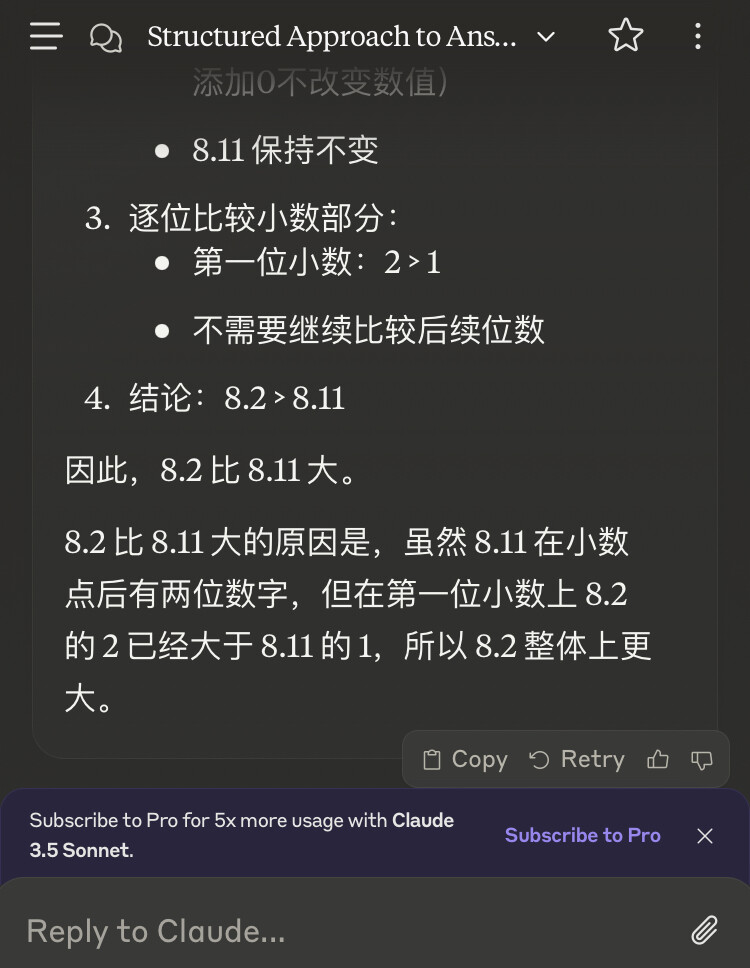Star this conversation
The width and height of the screenshot is (750, 968).
[625, 35]
